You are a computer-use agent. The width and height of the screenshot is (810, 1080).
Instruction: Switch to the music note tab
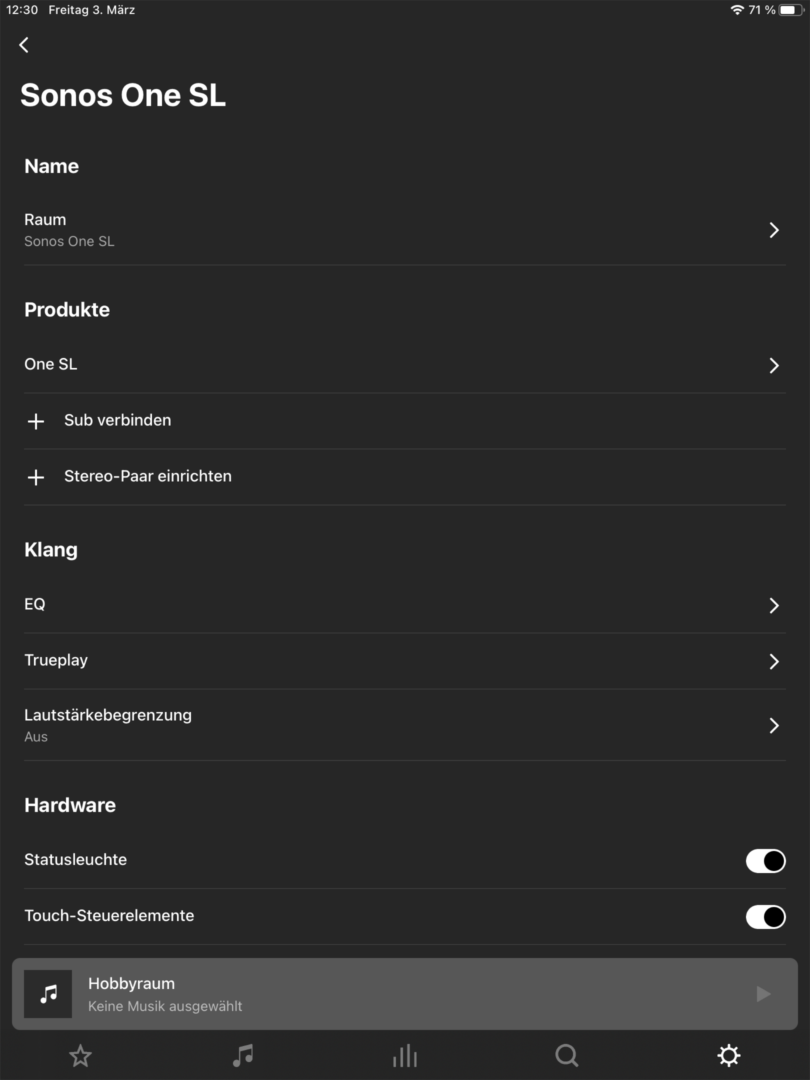click(243, 1056)
